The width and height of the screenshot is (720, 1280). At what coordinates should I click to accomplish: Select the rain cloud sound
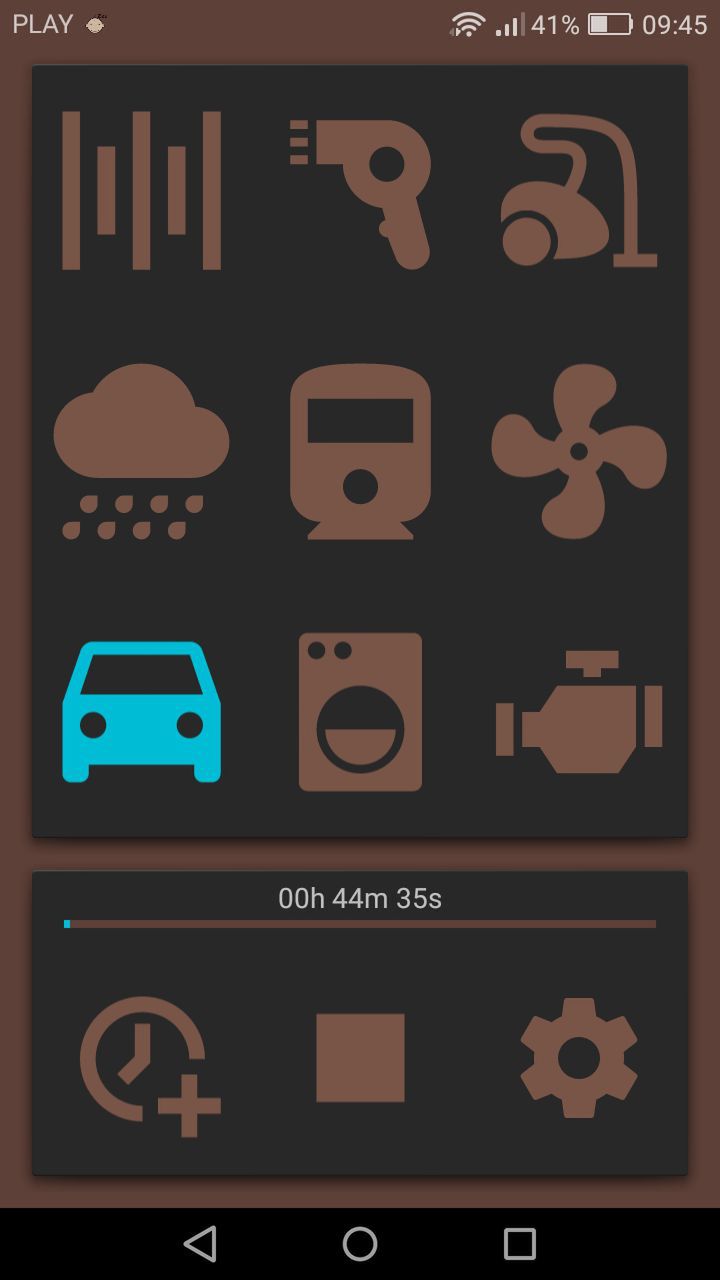click(141, 451)
